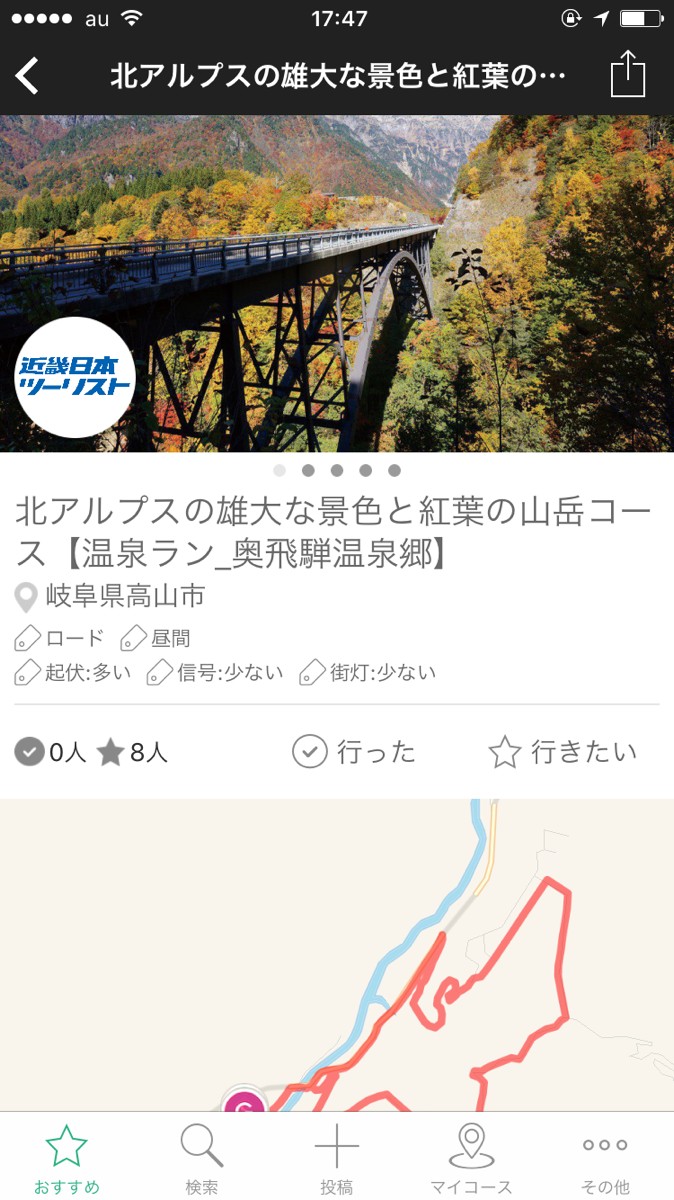This screenshot has width=674, height=1200.
Task: Open the bridge course photo
Action: (x=337, y=285)
